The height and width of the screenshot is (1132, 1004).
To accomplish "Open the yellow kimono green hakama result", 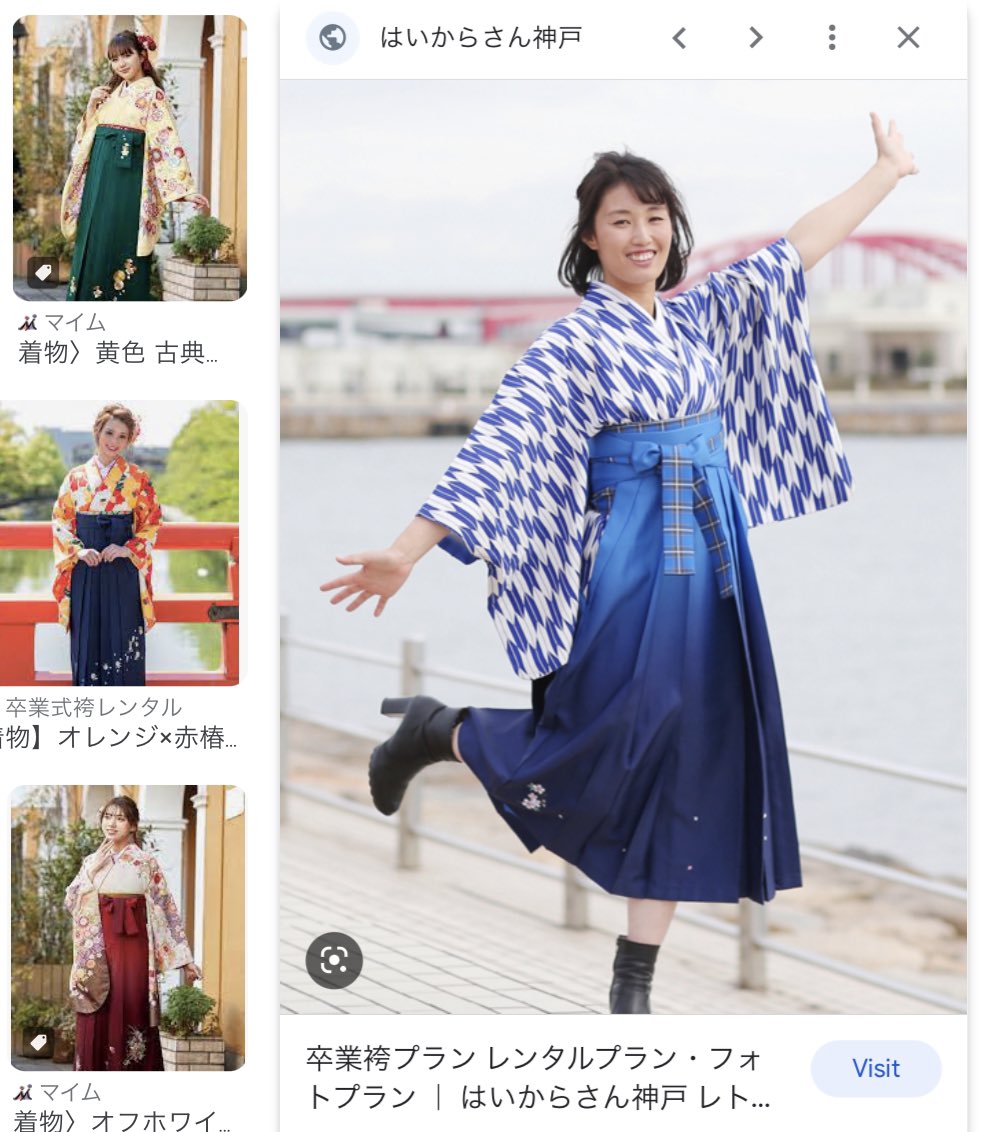I will coord(130,158).
